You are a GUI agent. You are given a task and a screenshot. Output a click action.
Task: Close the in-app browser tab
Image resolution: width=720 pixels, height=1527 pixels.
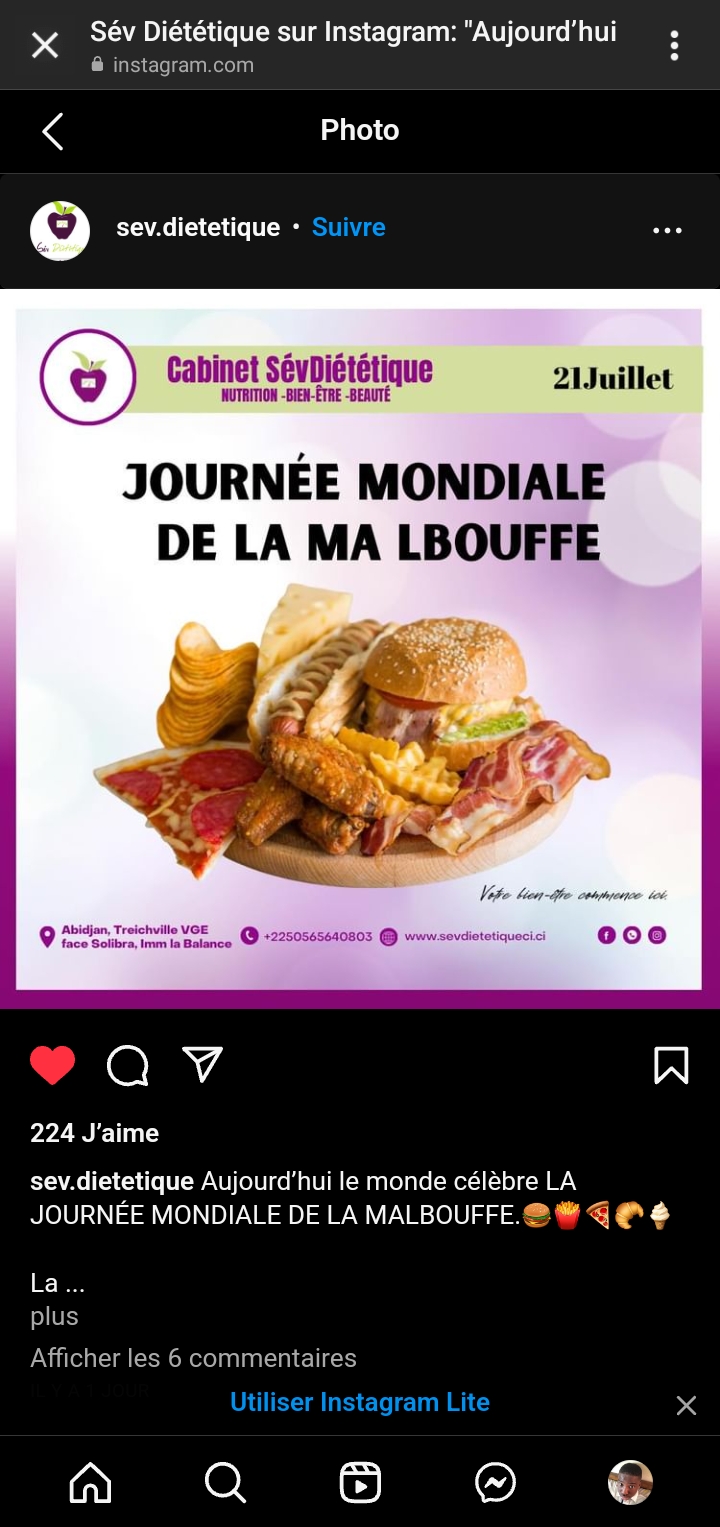click(x=45, y=45)
